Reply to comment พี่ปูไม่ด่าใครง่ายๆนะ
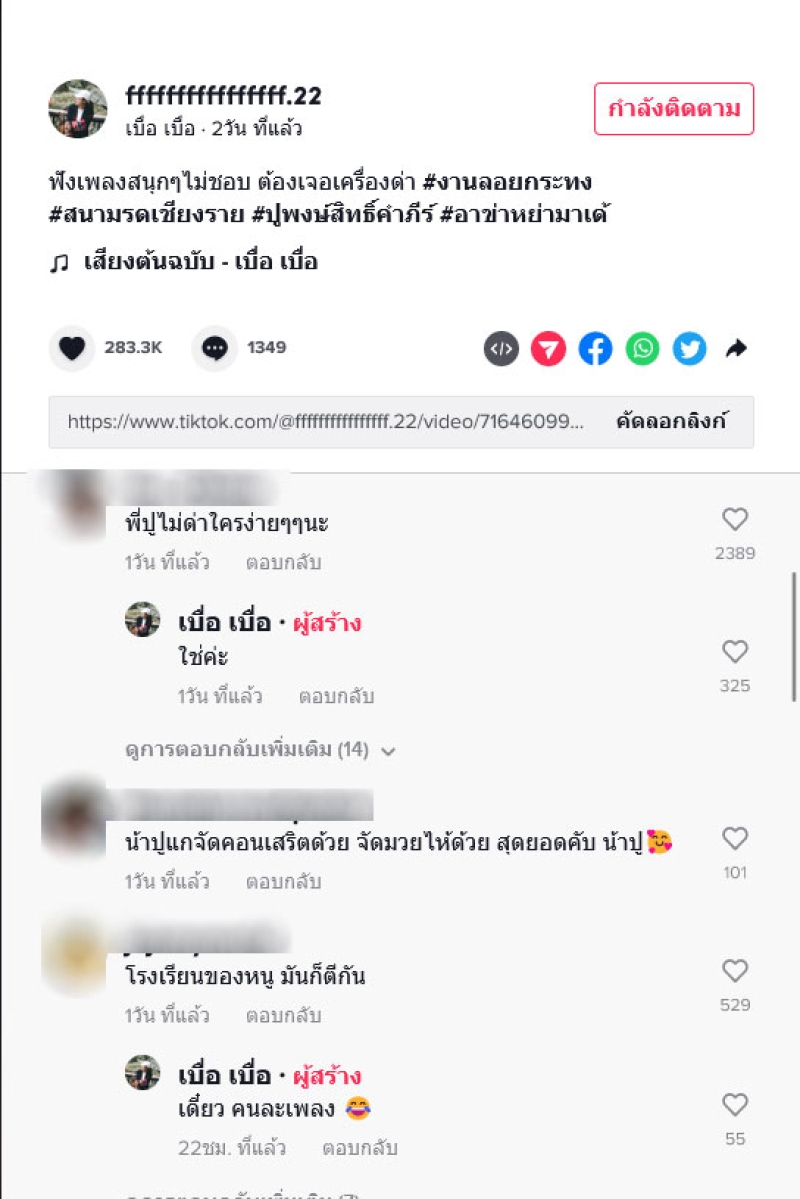 [x=283, y=563]
